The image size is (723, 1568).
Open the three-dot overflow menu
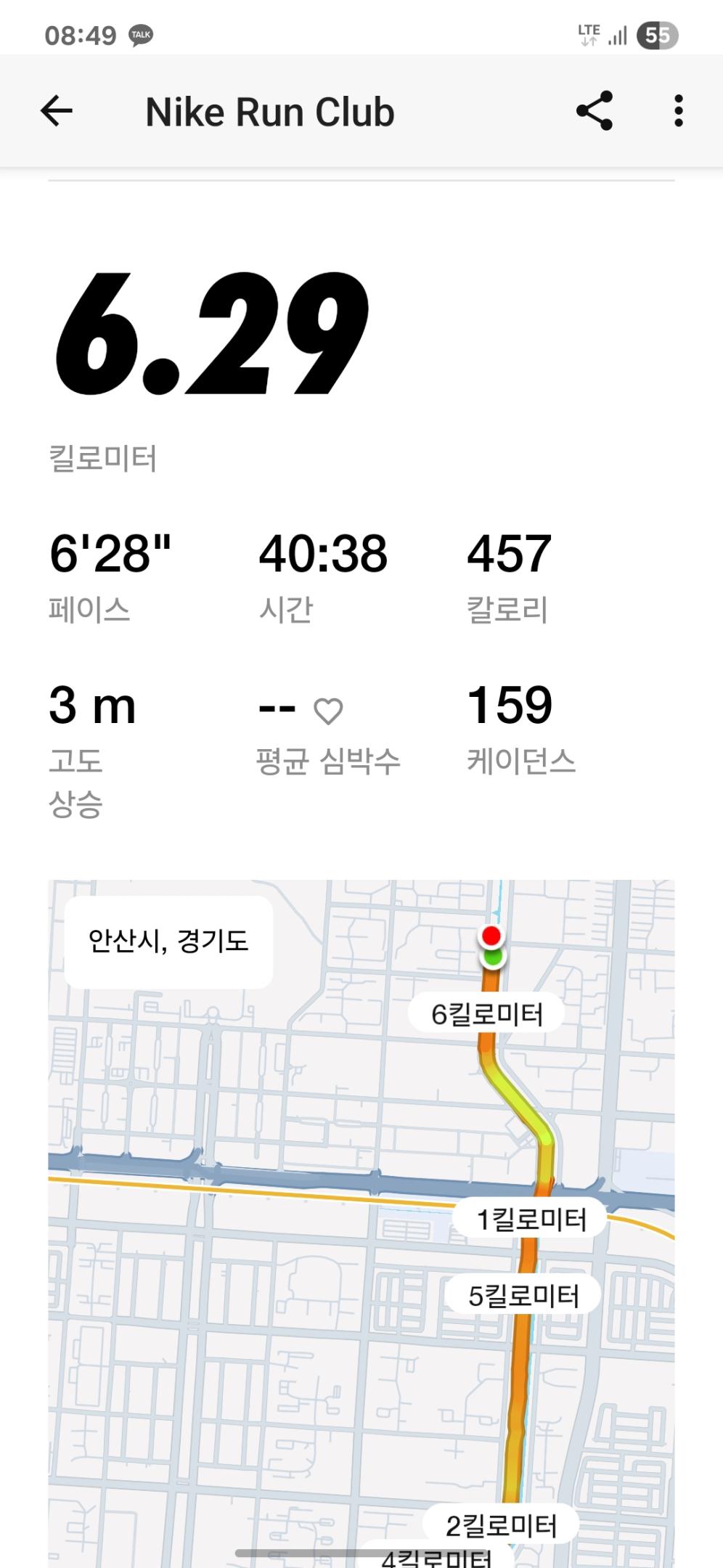click(x=678, y=111)
